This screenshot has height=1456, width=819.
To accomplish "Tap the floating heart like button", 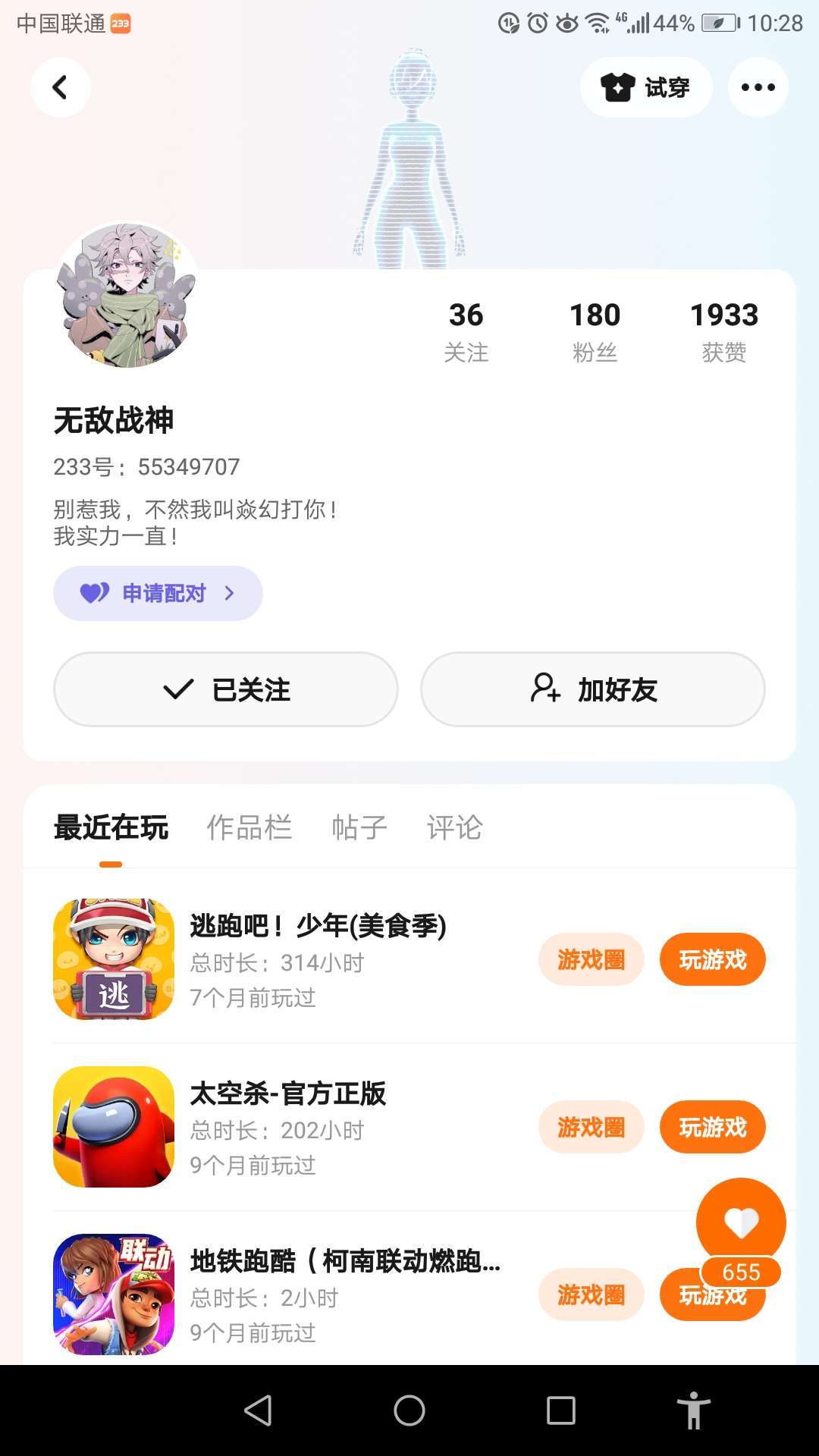I will pos(741,1221).
